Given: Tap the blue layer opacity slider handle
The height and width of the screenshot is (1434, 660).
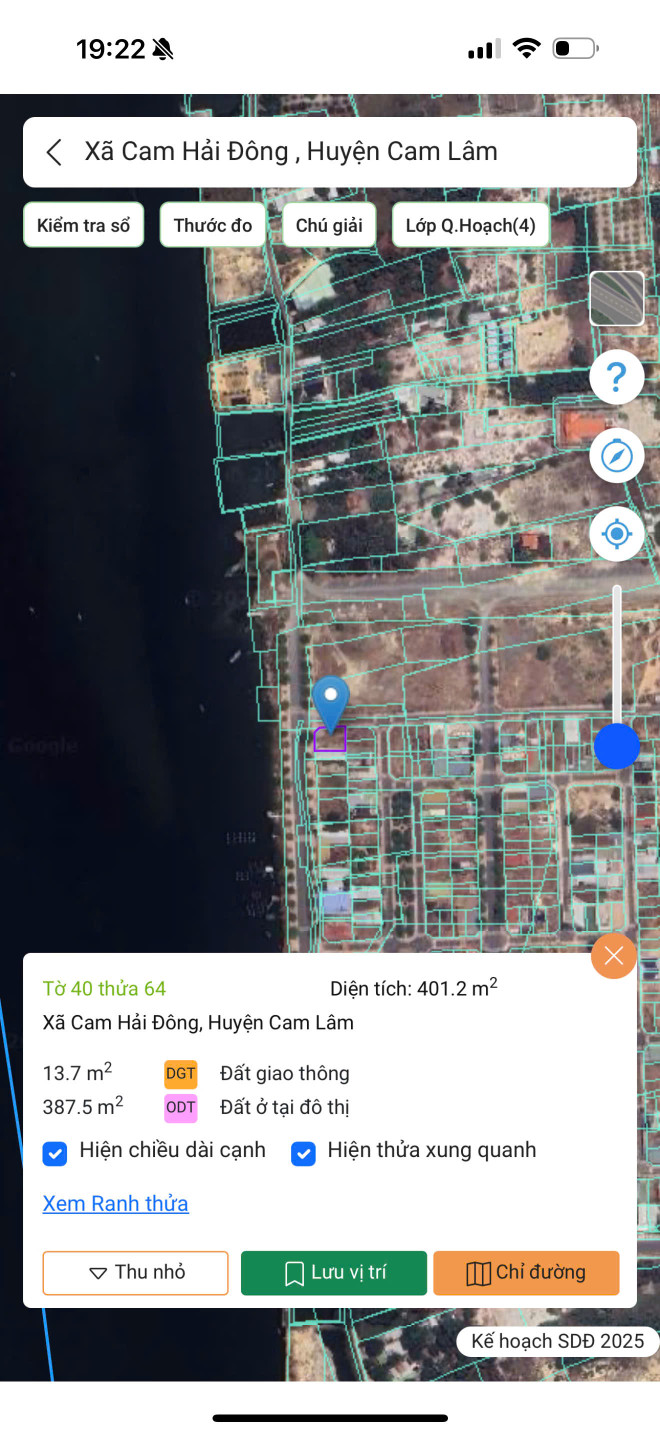Looking at the screenshot, I should click(x=617, y=746).
